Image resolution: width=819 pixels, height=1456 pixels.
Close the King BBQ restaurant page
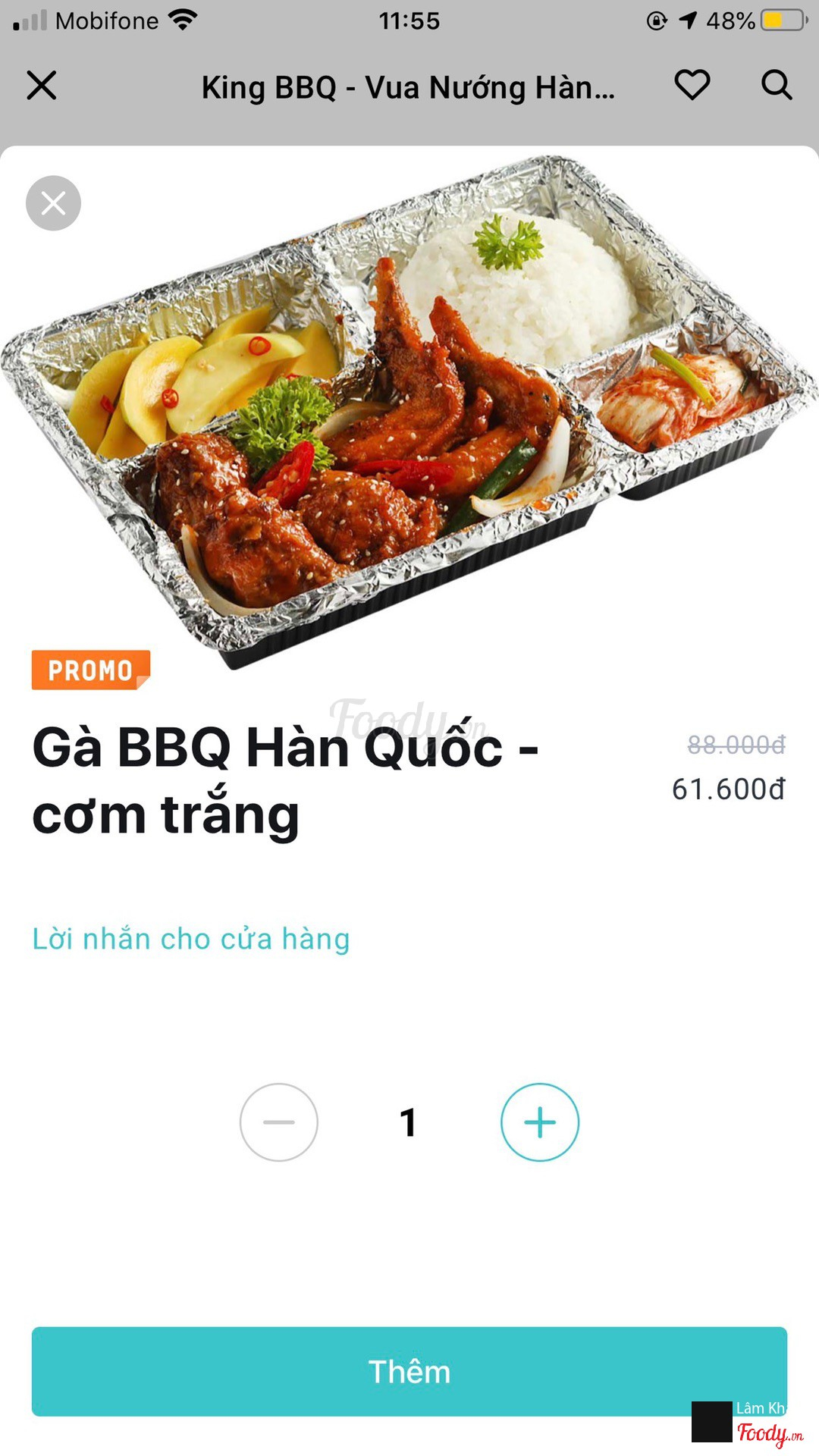pos(42,85)
